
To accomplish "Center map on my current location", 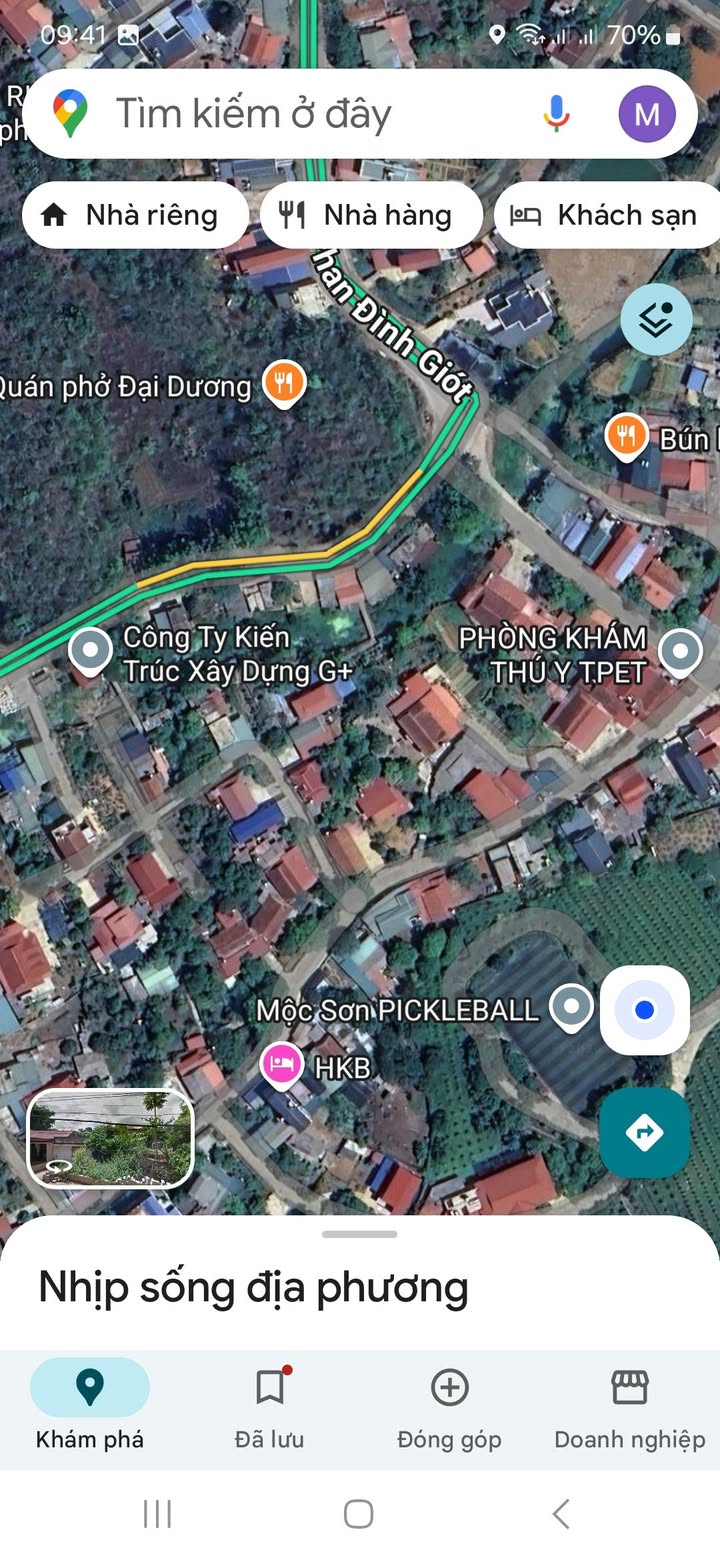I will click(644, 1010).
